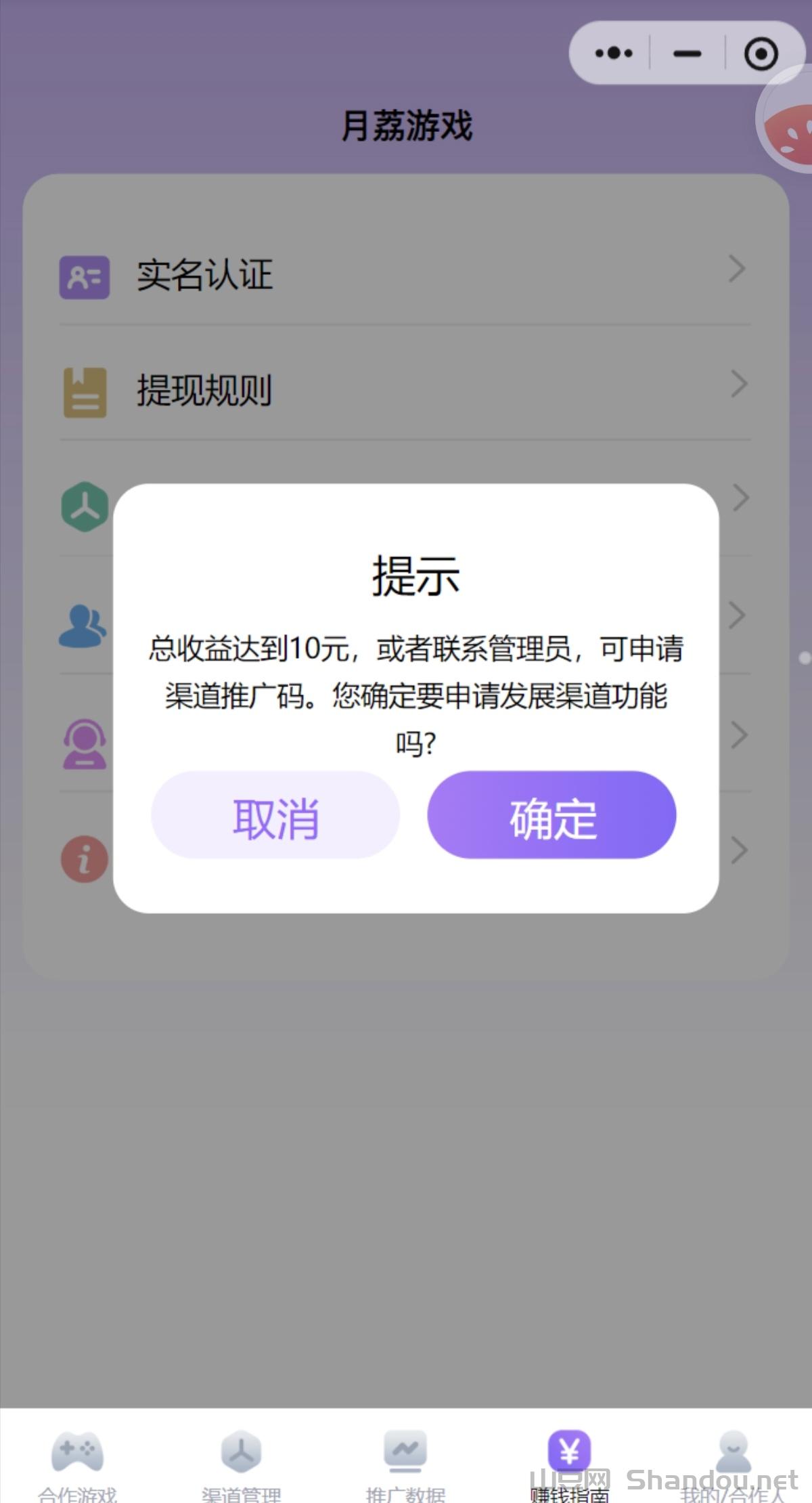Confirm the request with 确定
Viewport: 812px width, 1503px height.
[x=551, y=815]
